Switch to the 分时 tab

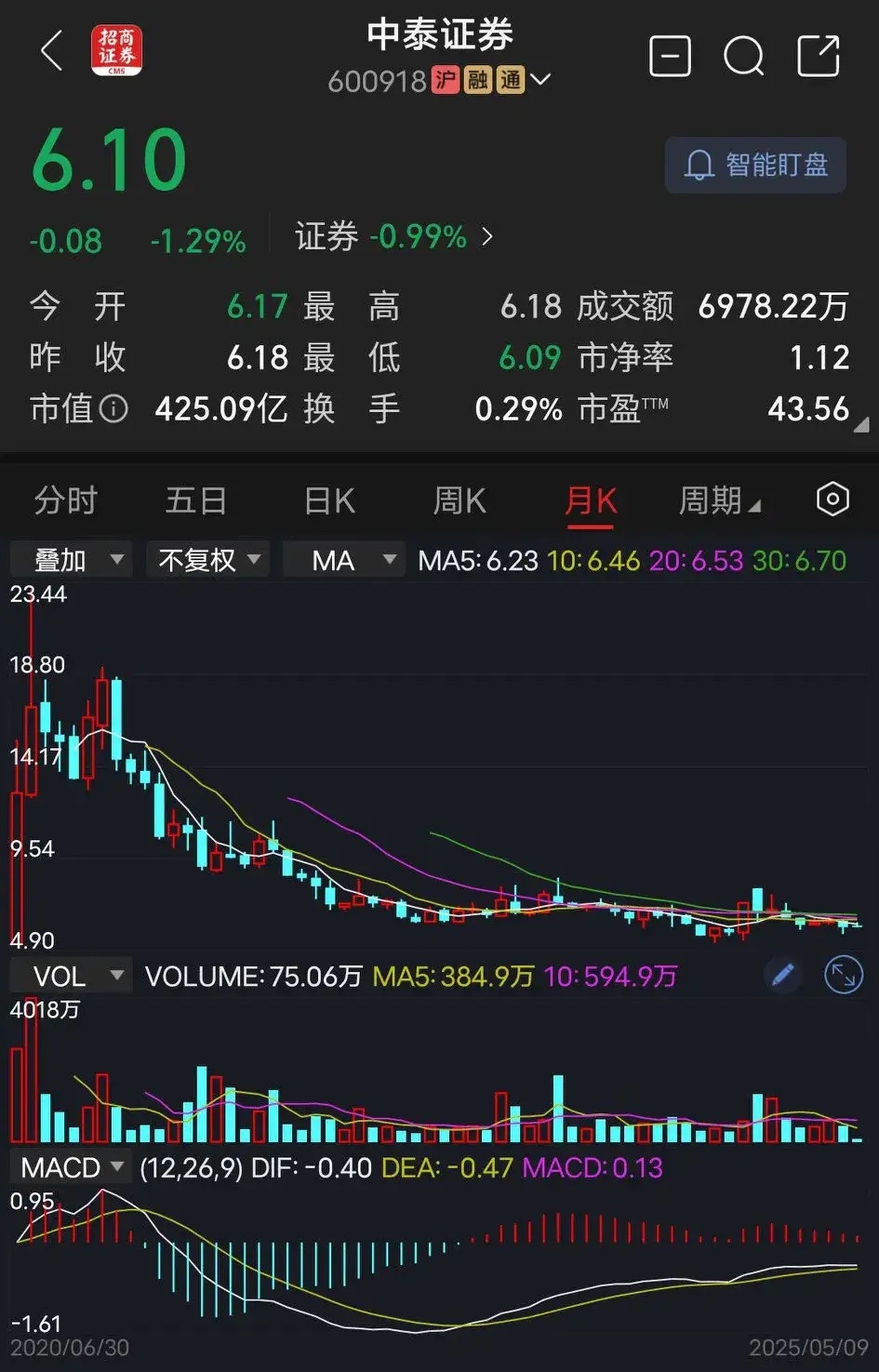point(65,500)
